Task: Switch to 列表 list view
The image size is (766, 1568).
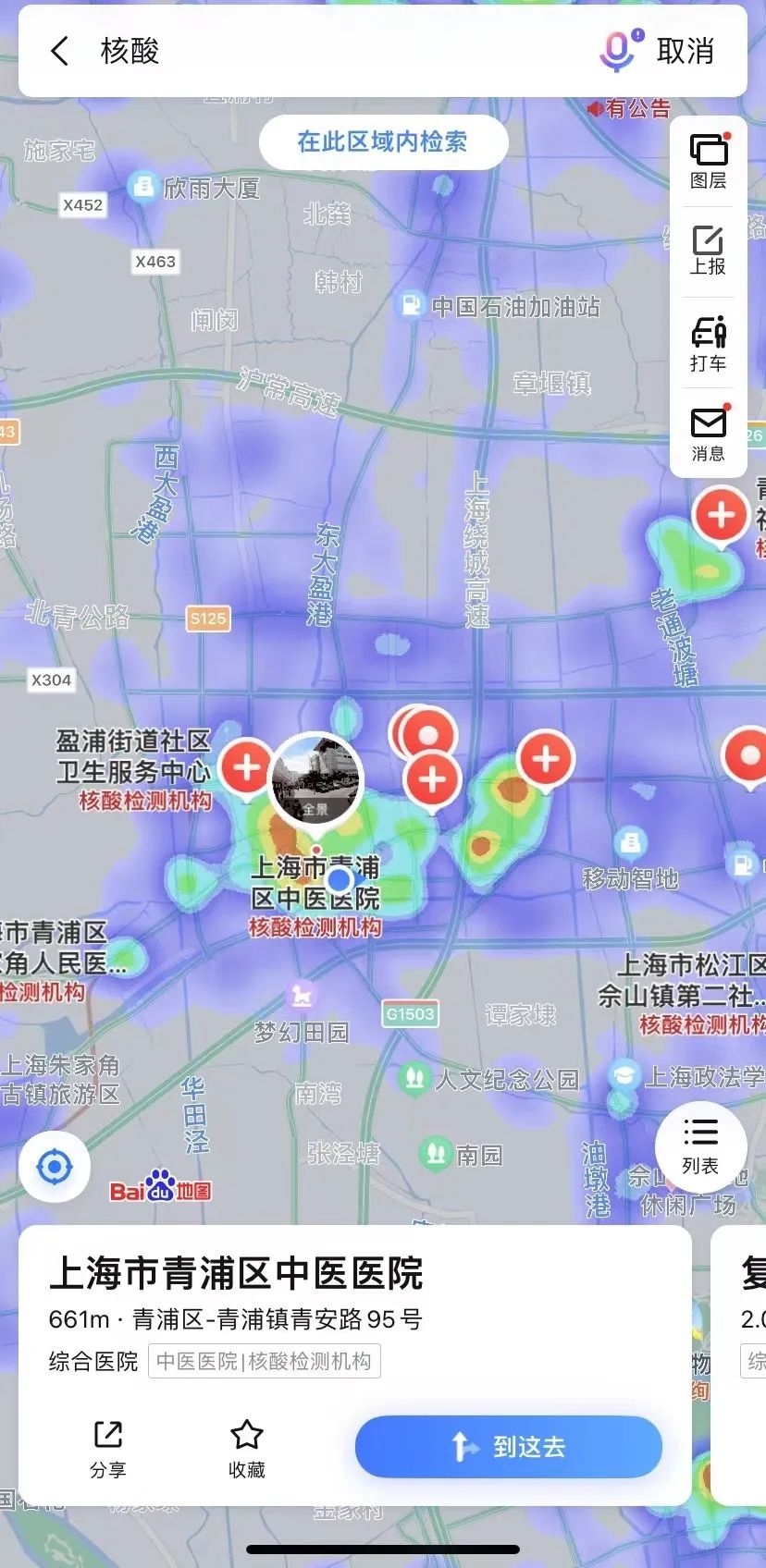Action: pos(700,1145)
